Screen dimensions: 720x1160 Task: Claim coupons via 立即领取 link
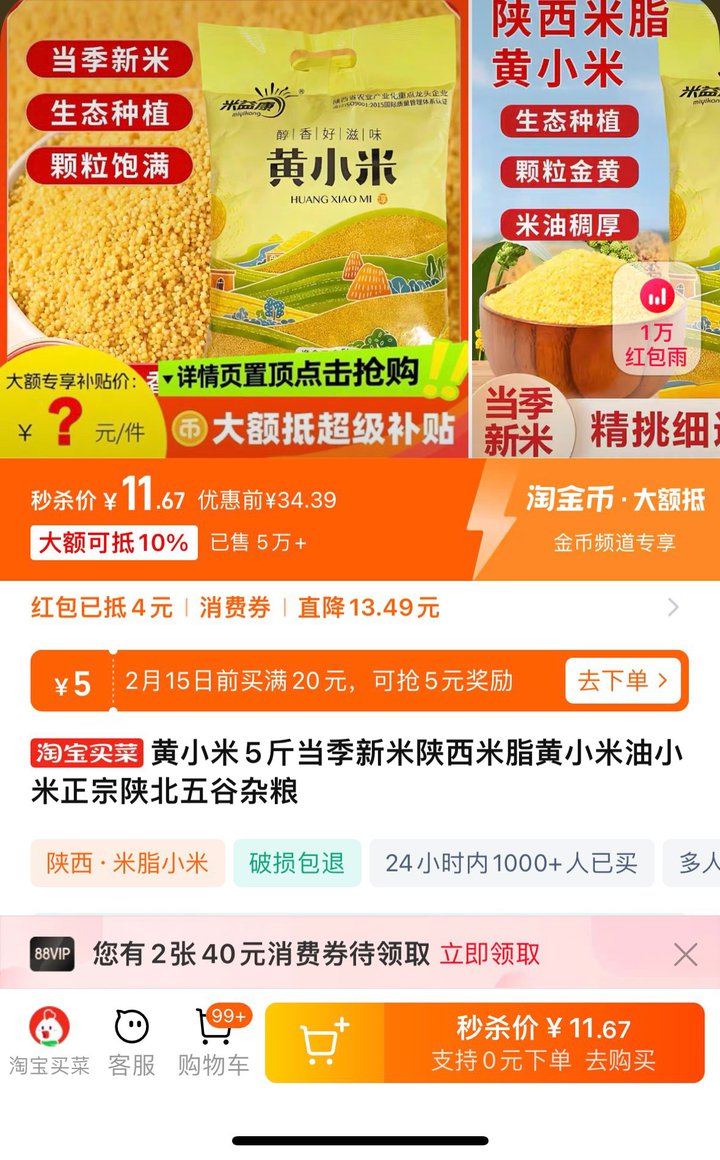click(490, 954)
